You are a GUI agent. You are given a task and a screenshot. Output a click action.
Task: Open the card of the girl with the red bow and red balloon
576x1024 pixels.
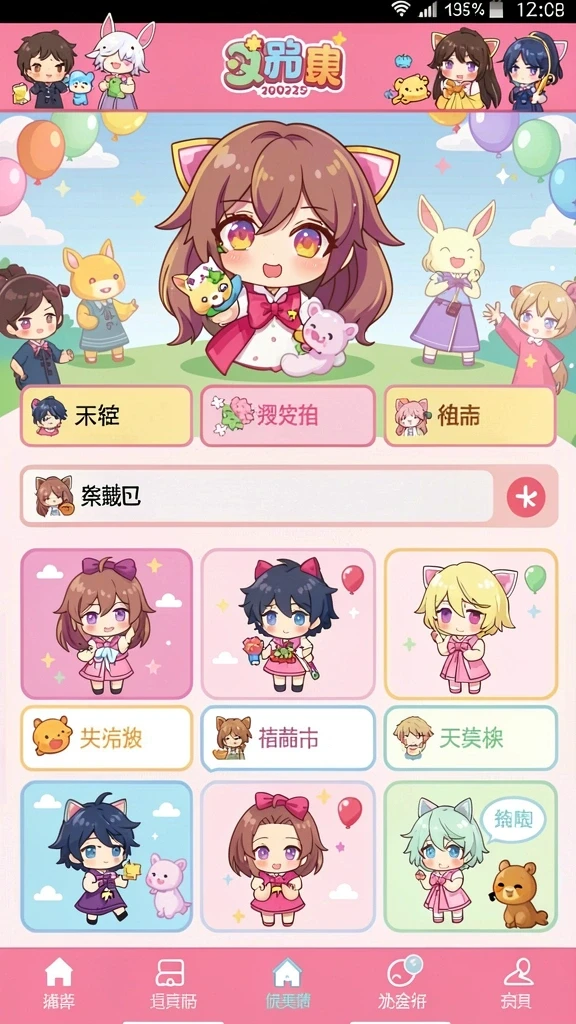coord(288,856)
